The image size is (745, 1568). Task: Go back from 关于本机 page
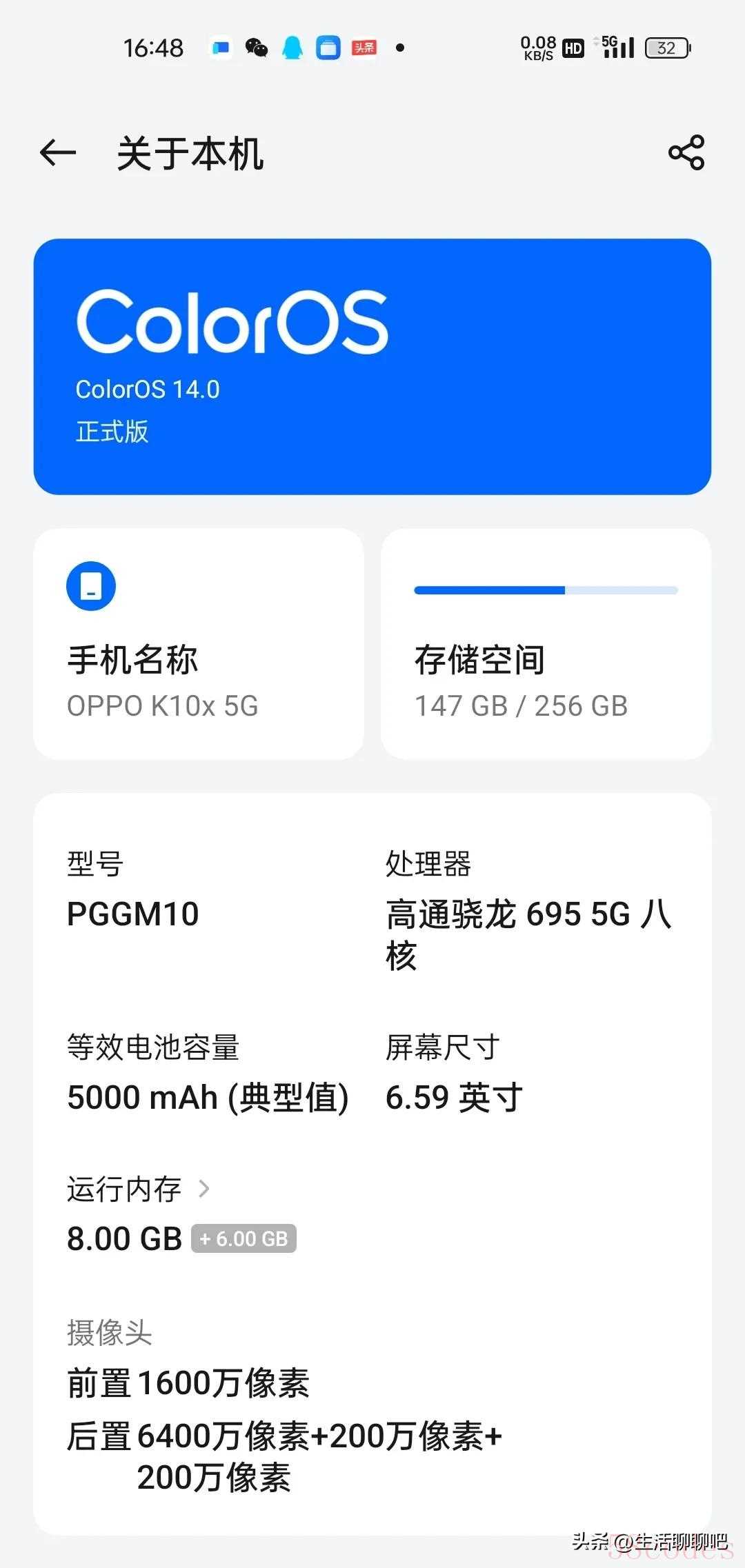click(58, 152)
